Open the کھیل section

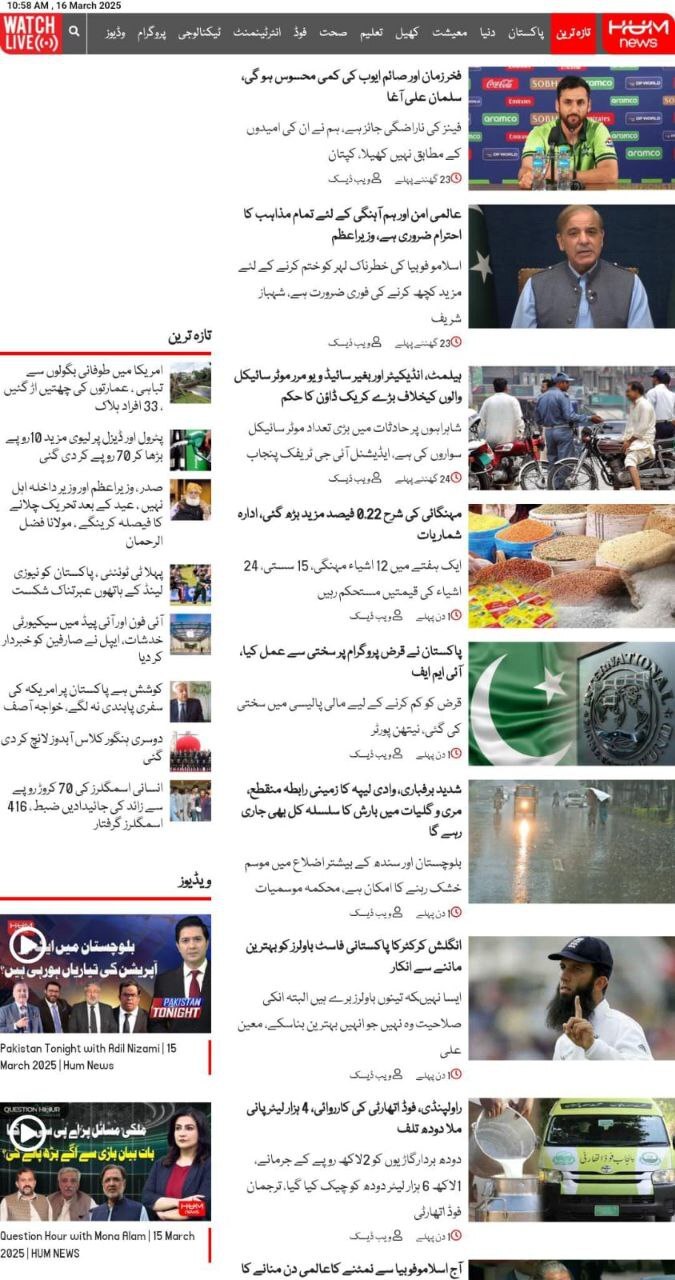(407, 33)
